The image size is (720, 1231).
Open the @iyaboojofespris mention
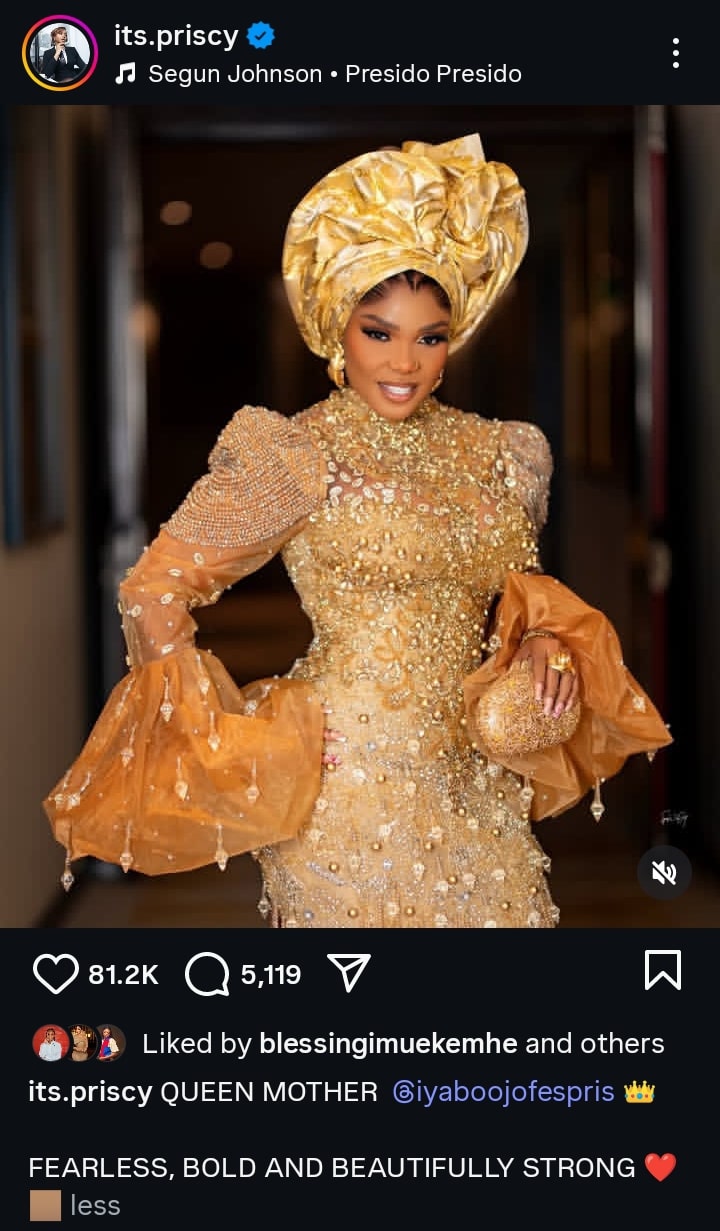point(503,1092)
